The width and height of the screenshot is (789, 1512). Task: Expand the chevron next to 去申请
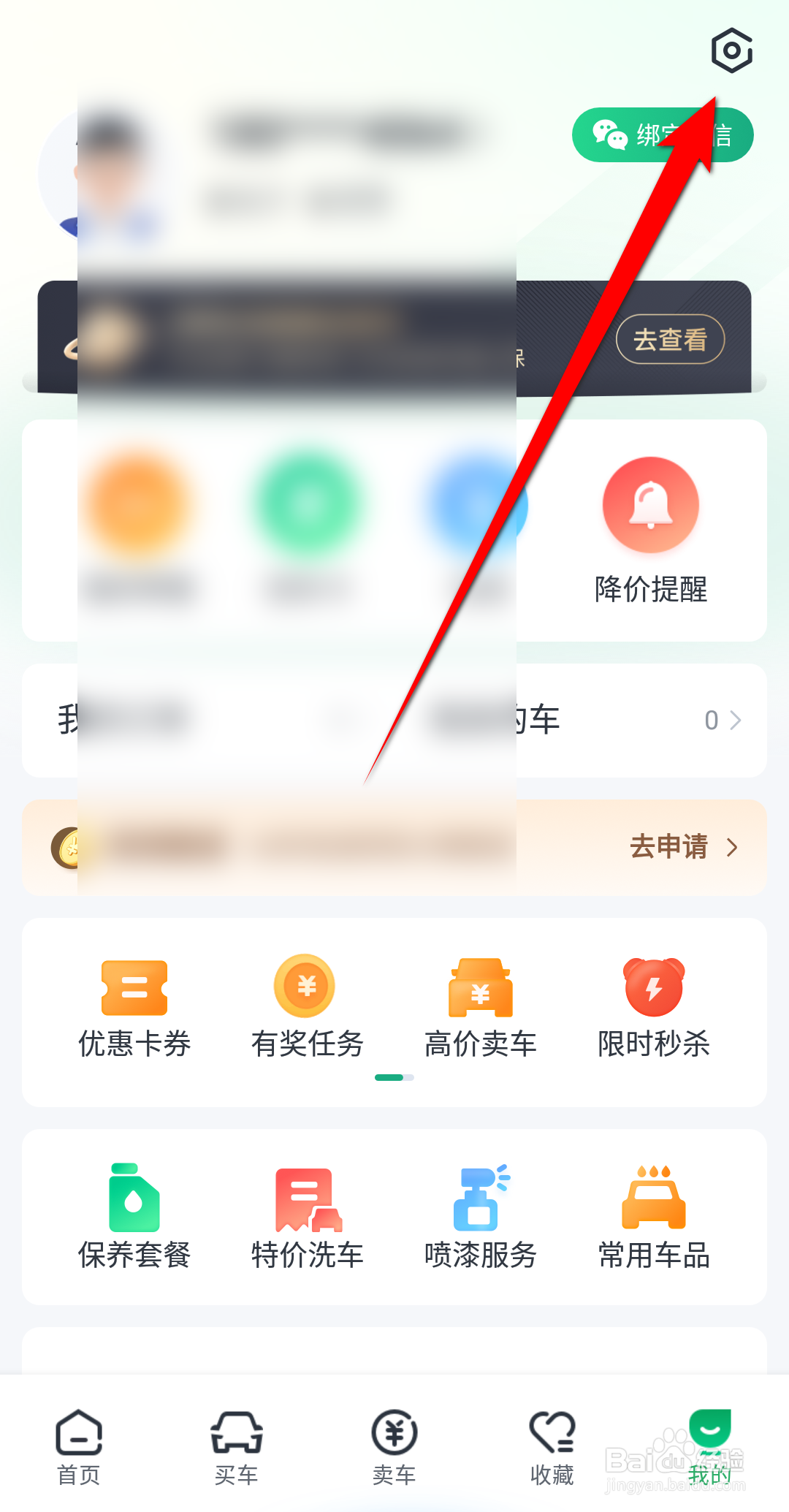click(733, 847)
